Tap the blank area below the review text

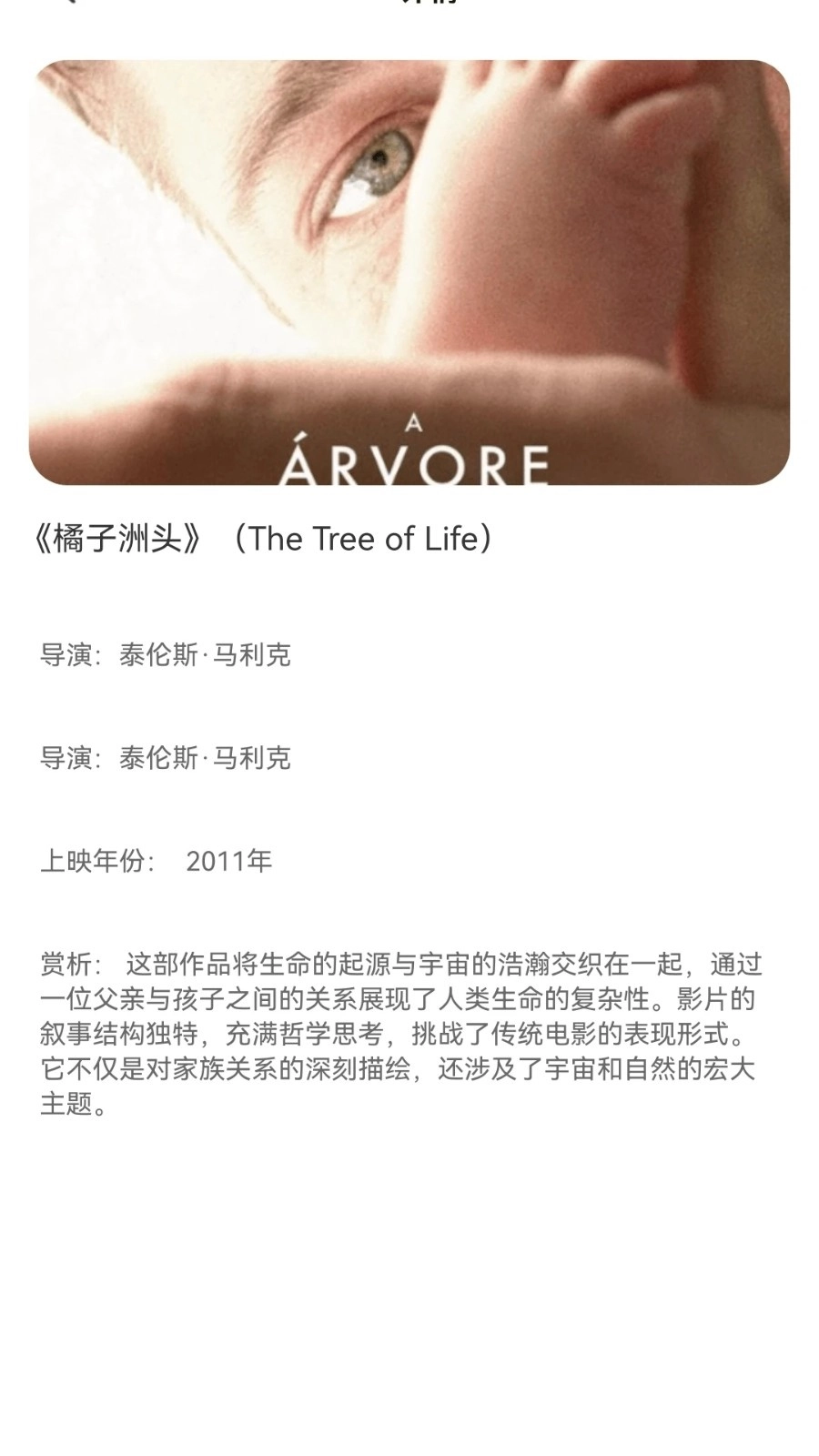pos(409,1274)
